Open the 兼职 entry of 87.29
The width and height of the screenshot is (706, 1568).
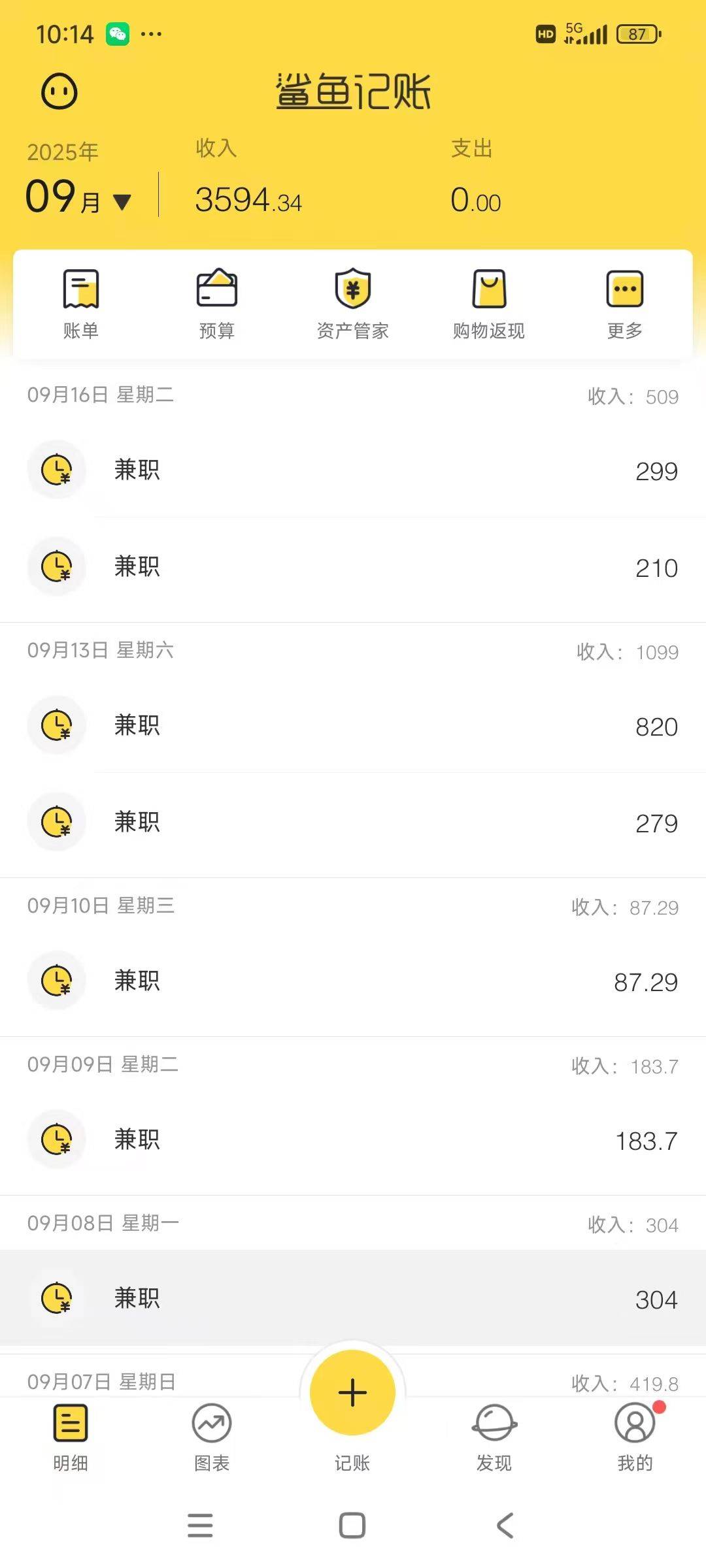[x=353, y=981]
